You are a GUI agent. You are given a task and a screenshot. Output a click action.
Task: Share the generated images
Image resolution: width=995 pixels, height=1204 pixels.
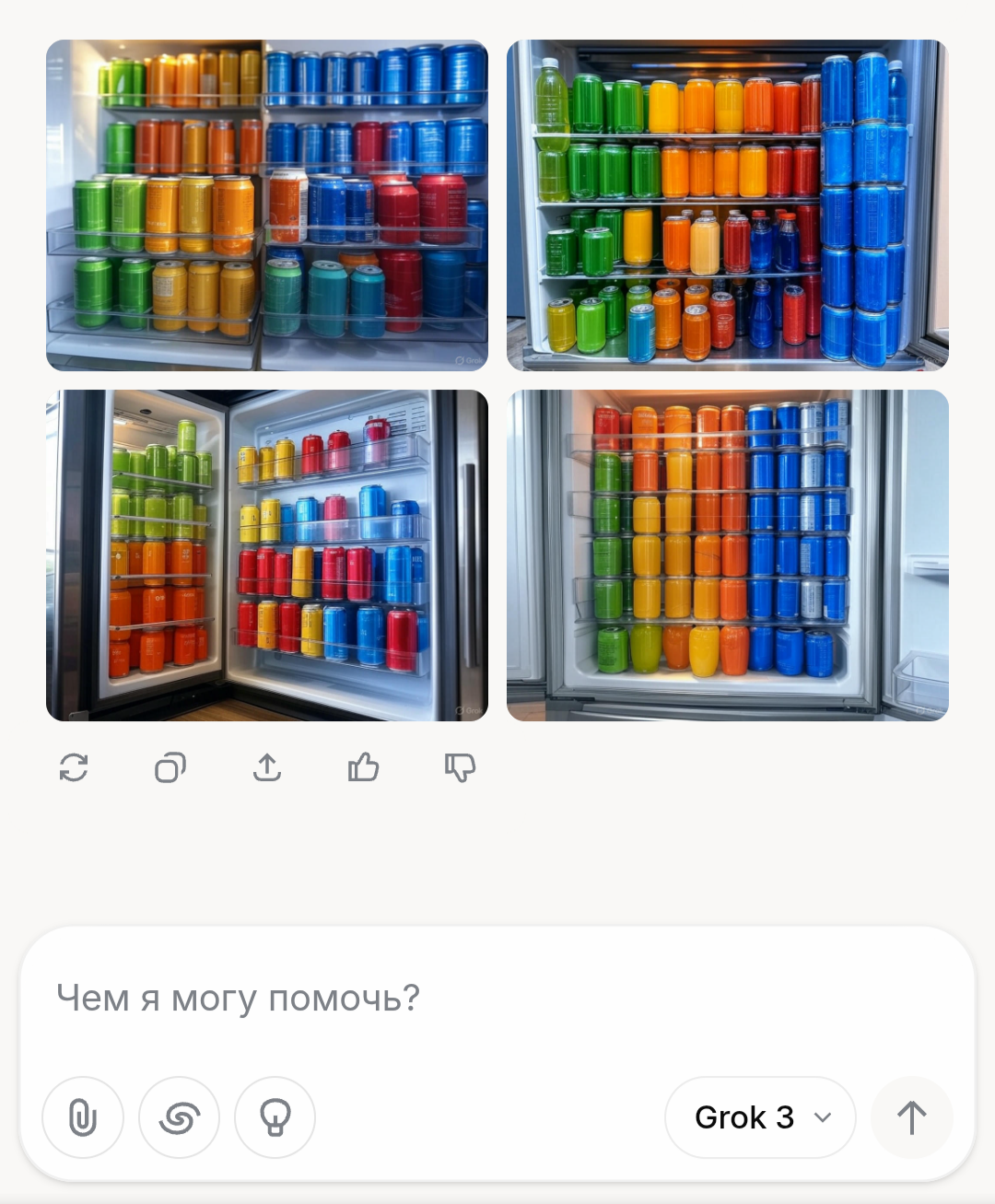(x=267, y=767)
